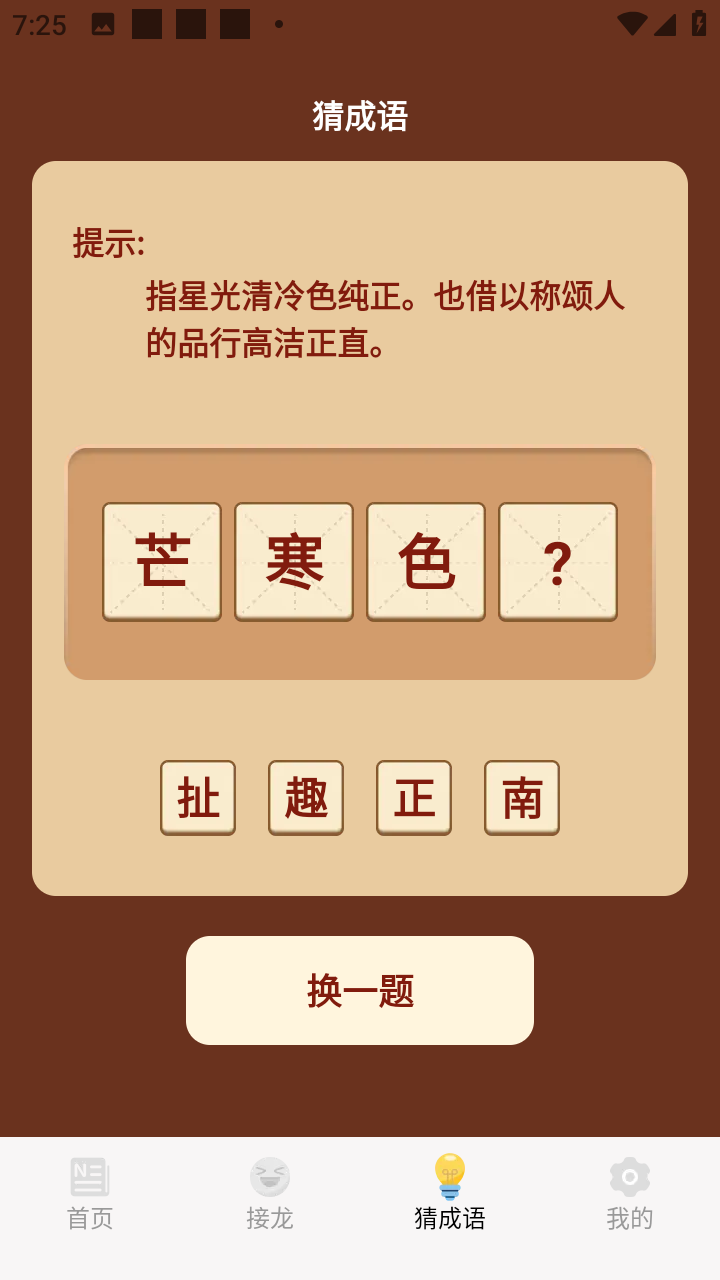Open the 我的 tab

[x=630, y=1194]
